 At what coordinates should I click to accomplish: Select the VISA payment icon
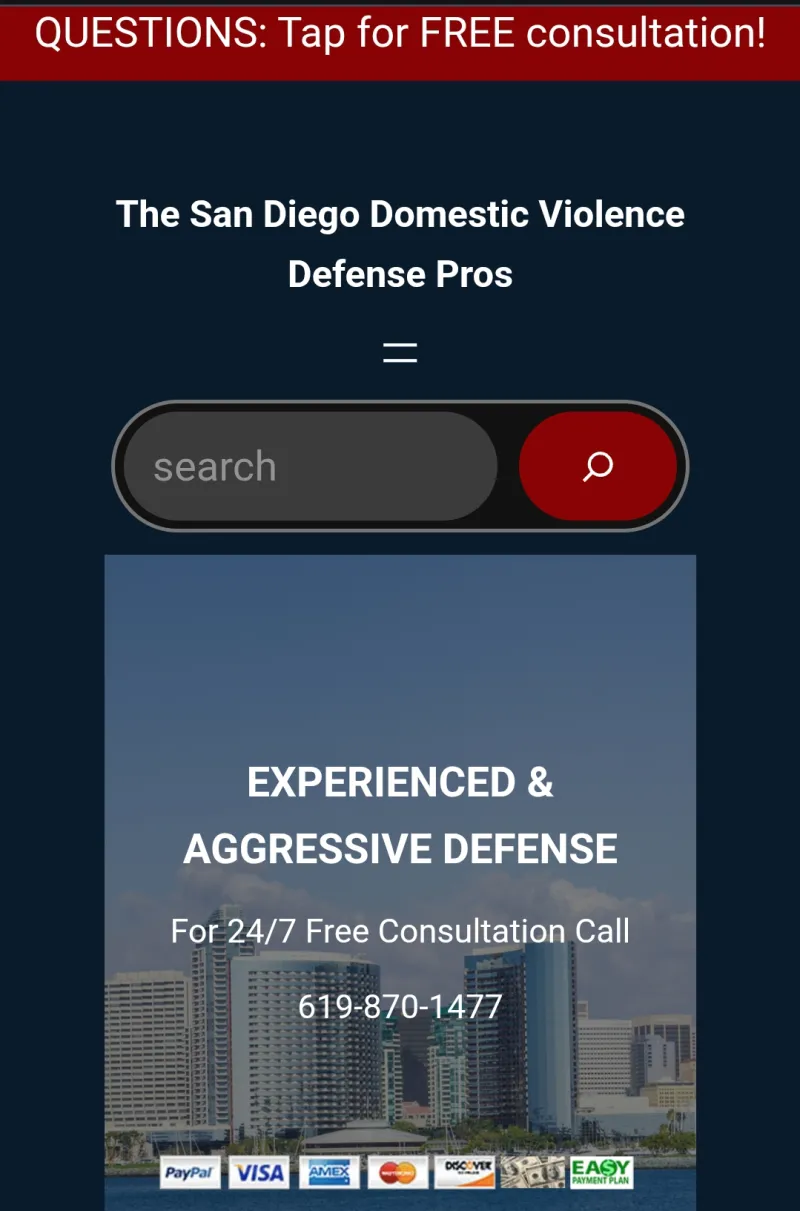(258, 1171)
